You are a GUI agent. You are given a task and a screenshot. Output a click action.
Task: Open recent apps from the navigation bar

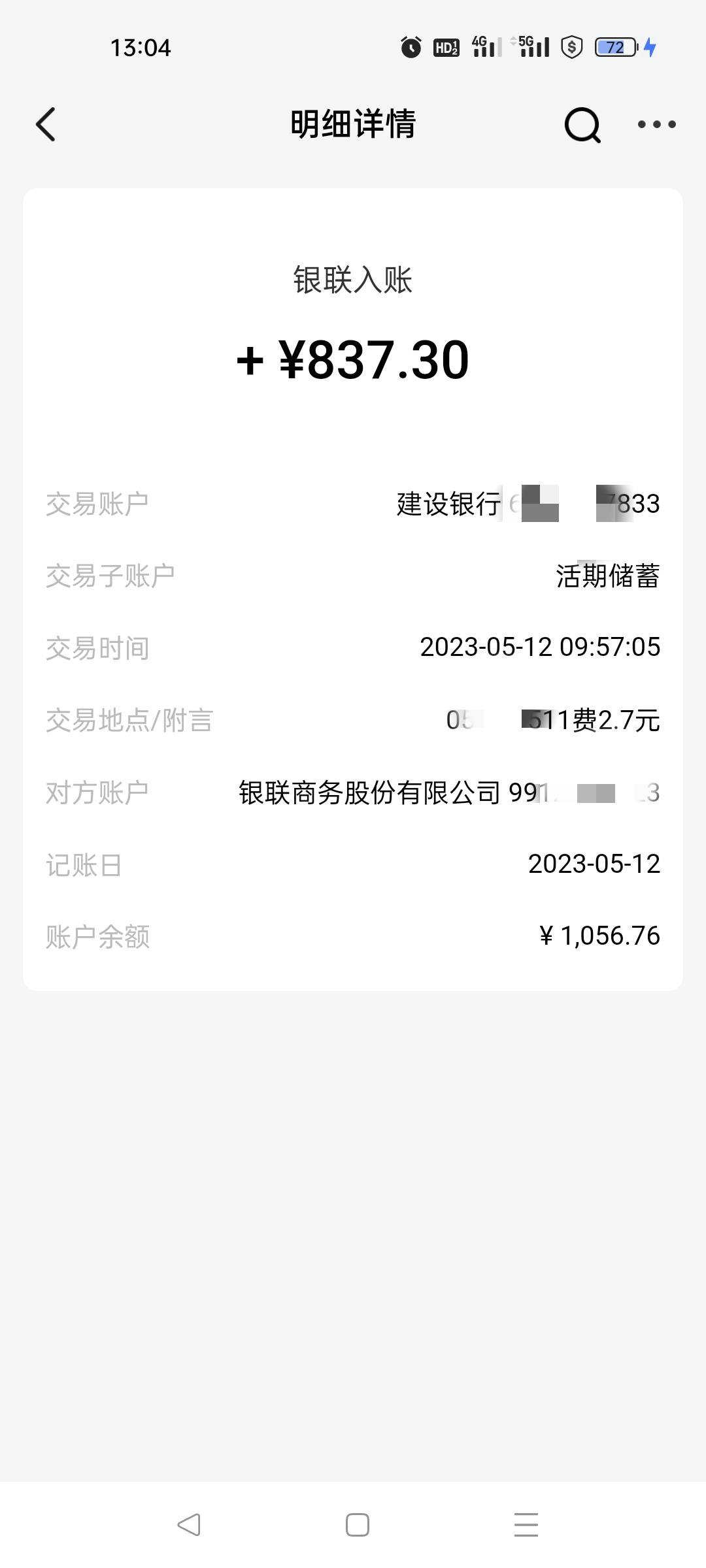pos(526,1525)
